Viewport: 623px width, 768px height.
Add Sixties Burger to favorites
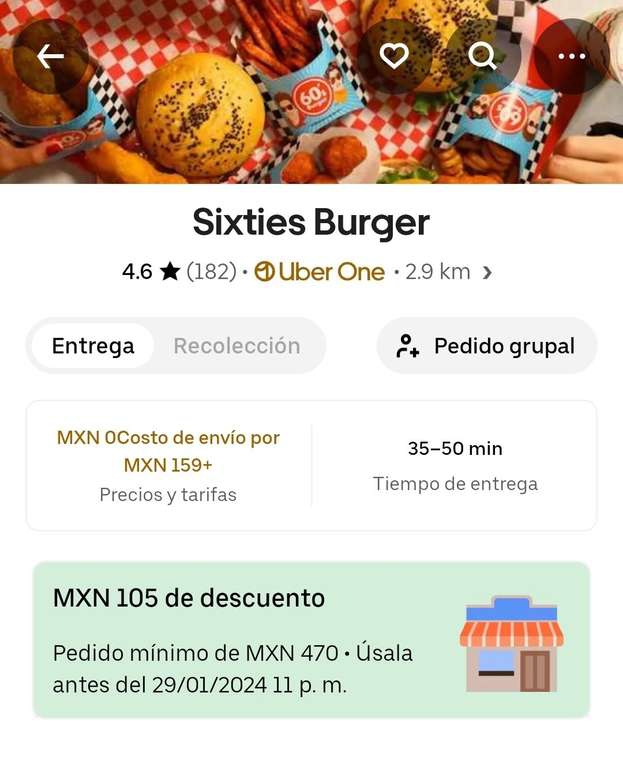(395, 56)
